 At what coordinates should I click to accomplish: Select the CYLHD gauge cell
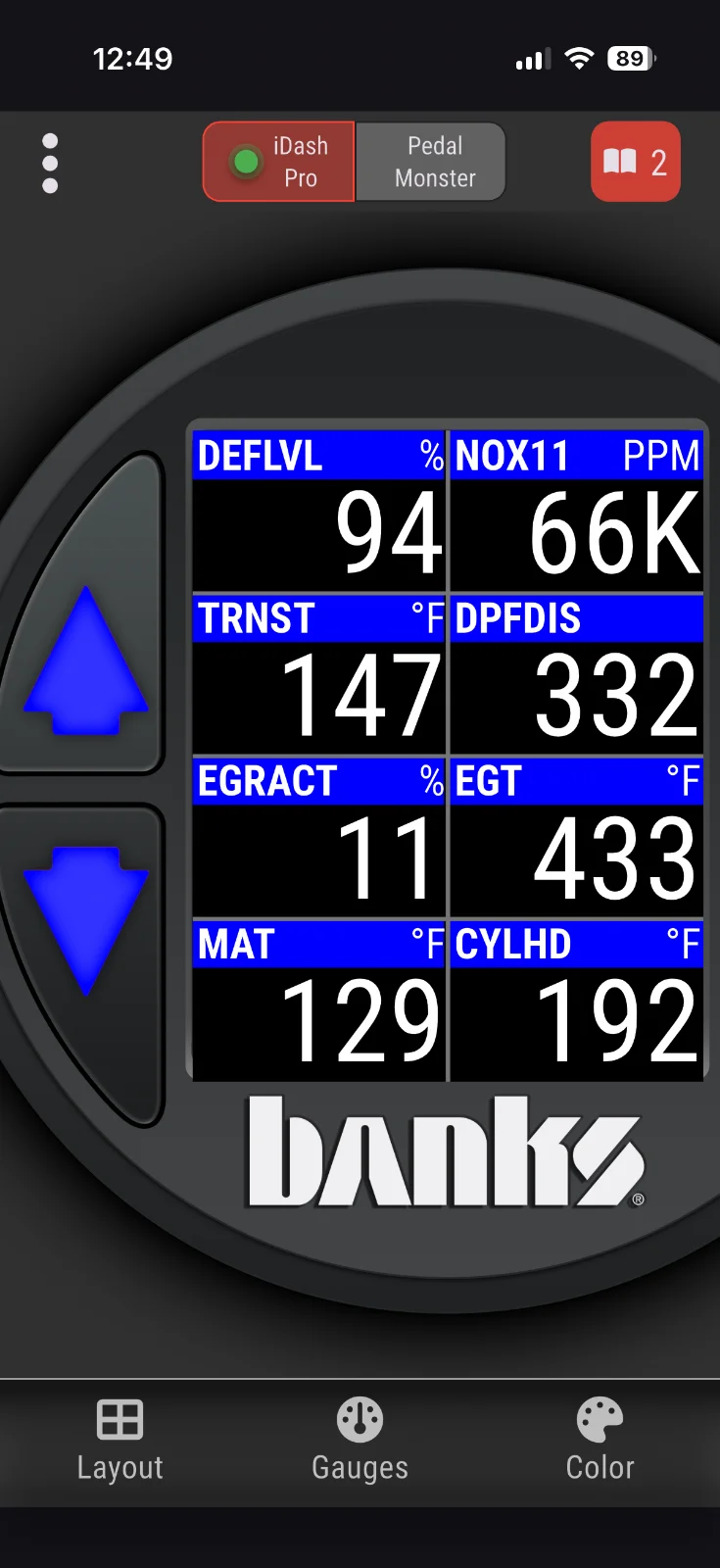(577, 1000)
